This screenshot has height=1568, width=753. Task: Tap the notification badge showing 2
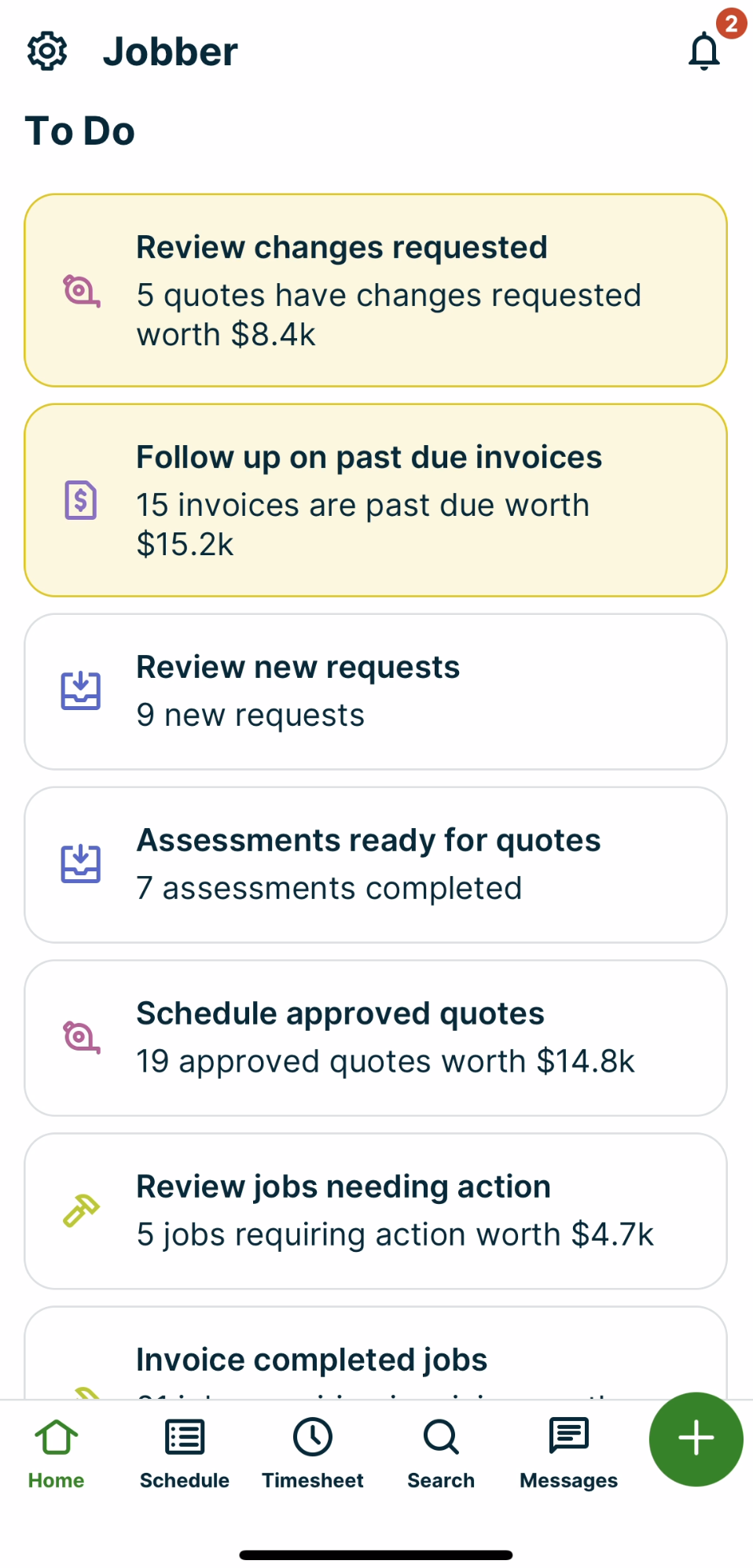[731, 24]
